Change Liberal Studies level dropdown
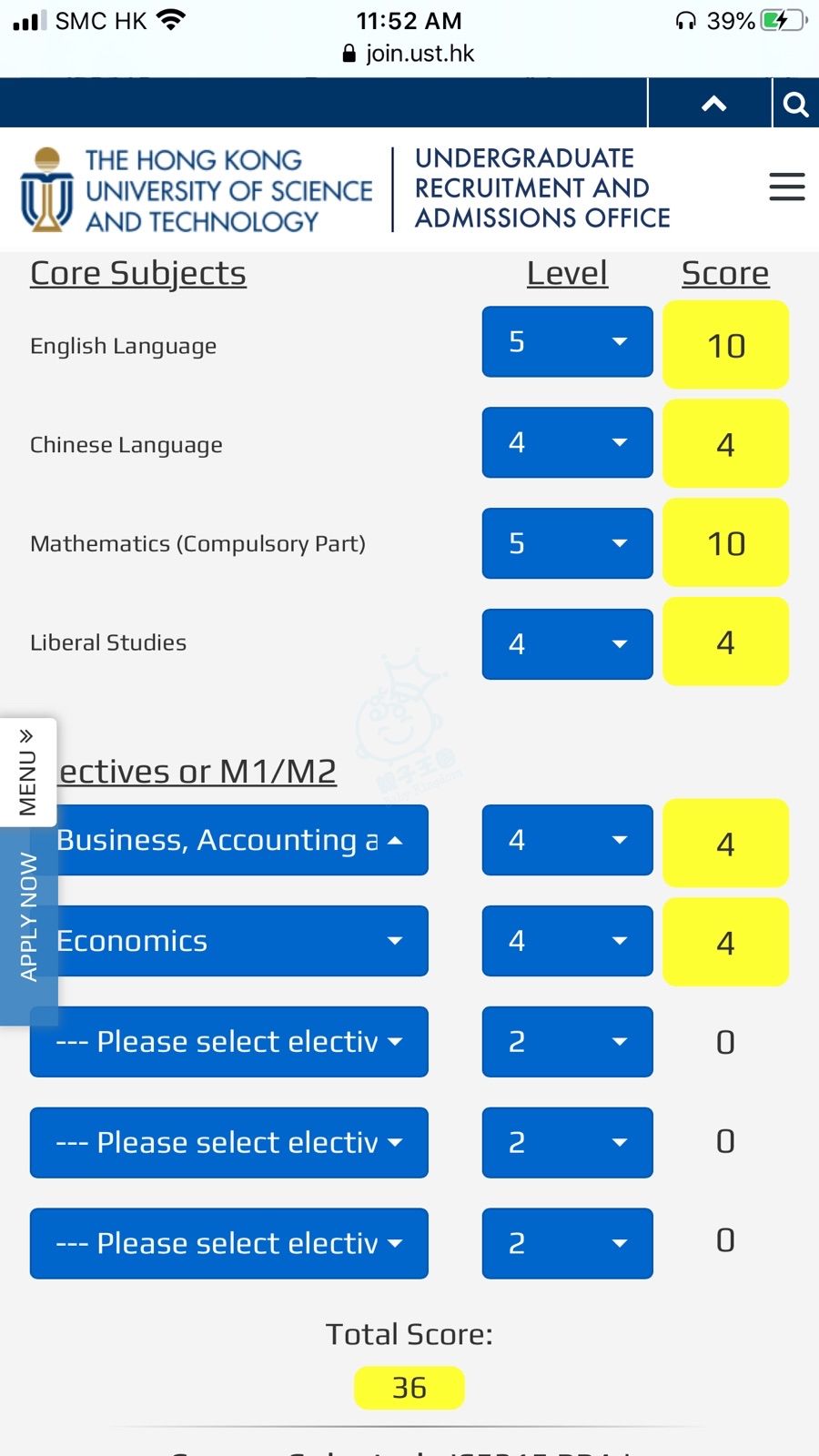This screenshot has height=1456, width=819. (x=567, y=643)
